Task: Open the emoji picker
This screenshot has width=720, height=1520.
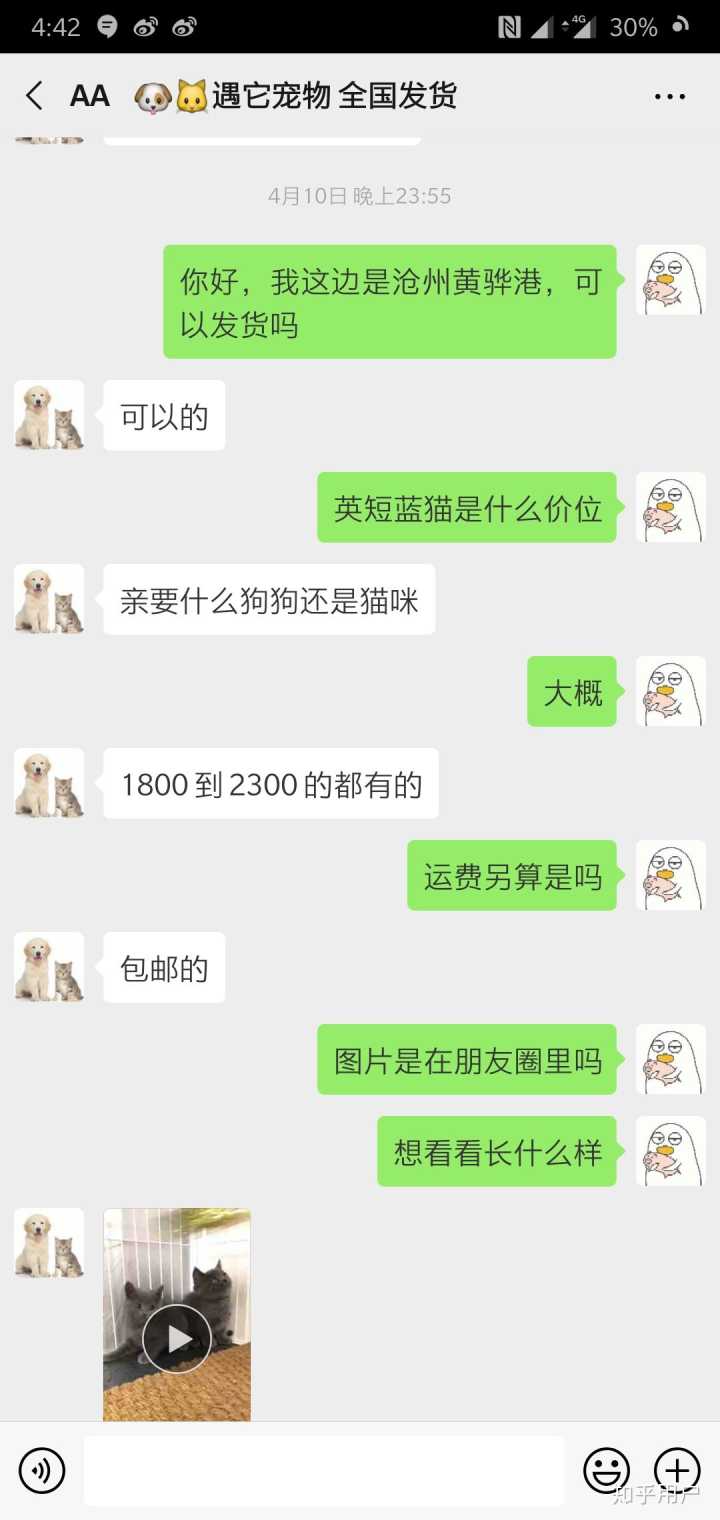Action: point(606,1471)
